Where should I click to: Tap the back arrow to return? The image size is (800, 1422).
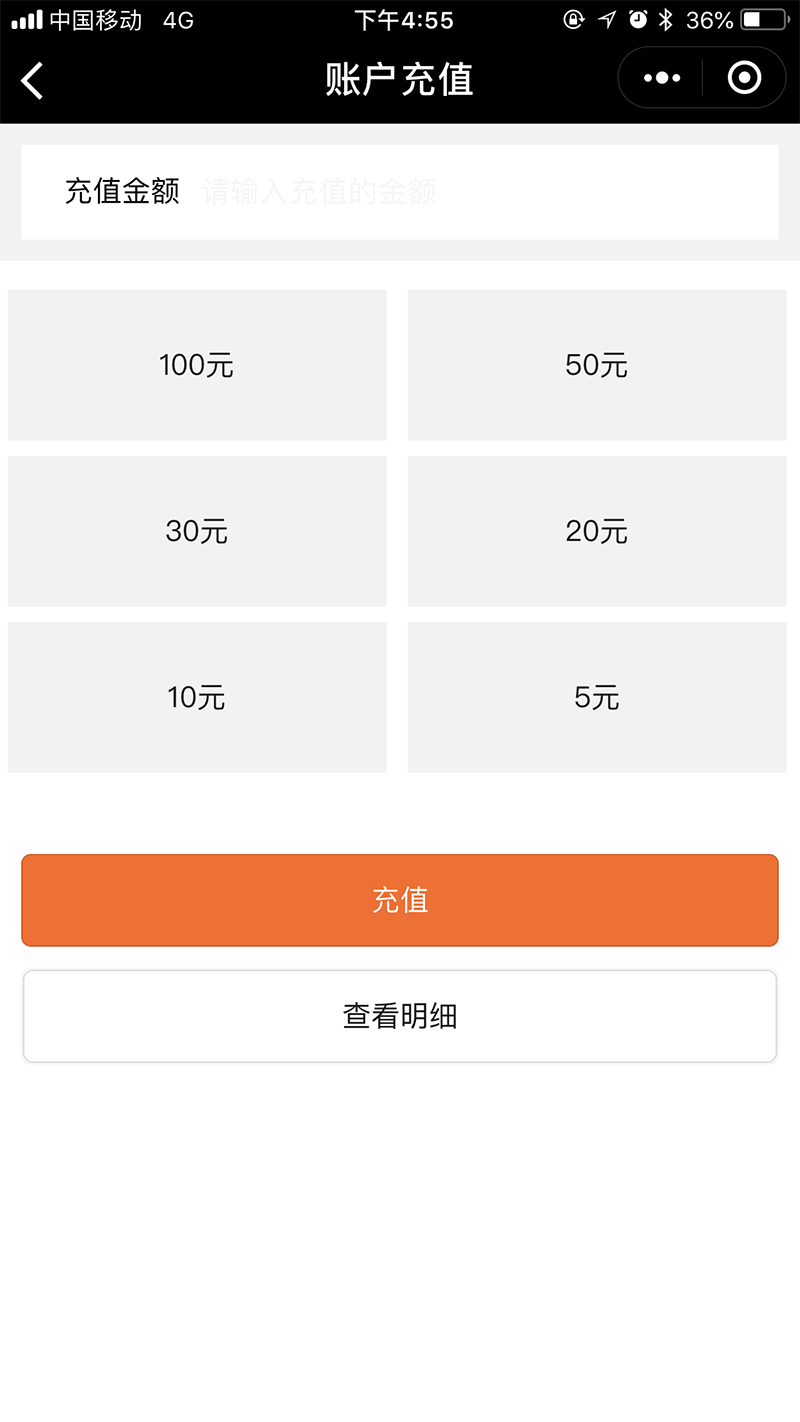tap(32, 79)
